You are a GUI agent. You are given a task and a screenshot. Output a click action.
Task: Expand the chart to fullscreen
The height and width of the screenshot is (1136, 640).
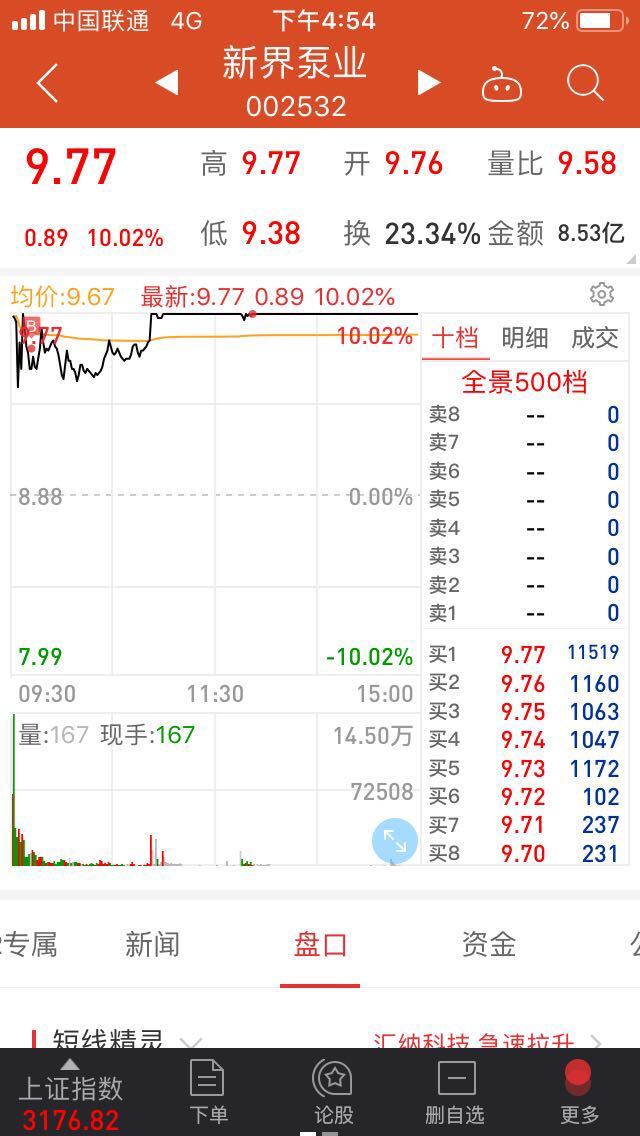pos(394,841)
